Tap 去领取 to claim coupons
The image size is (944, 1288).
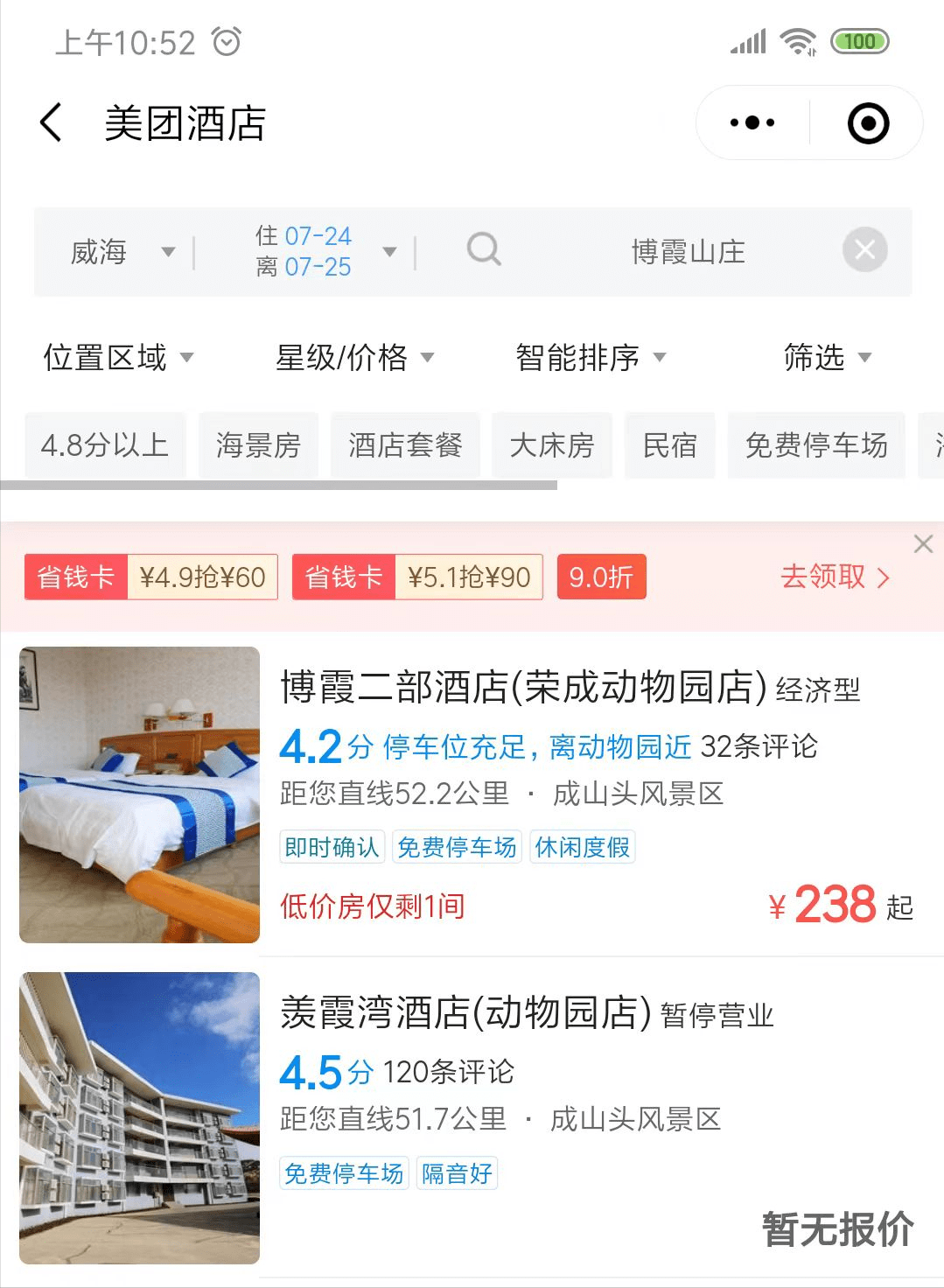click(834, 577)
